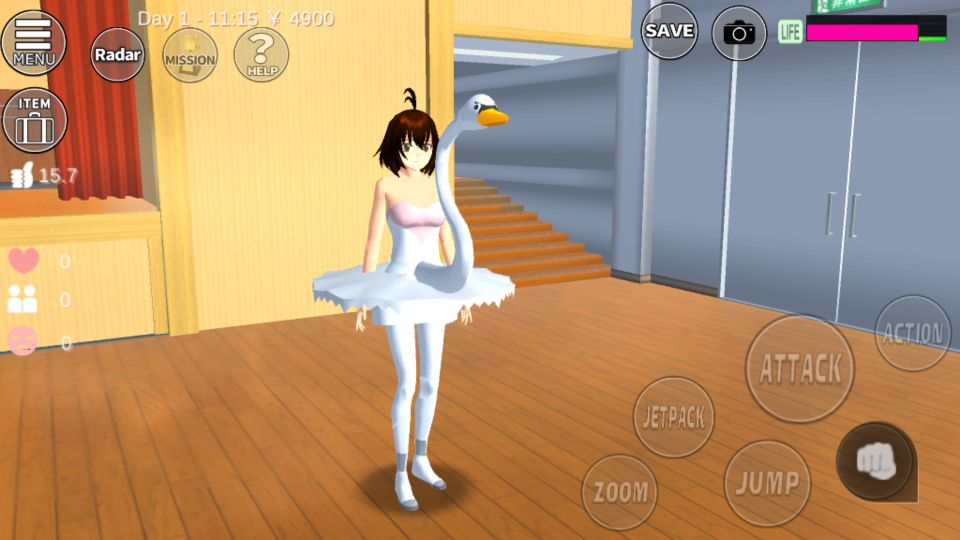Tap the ZOOM button
This screenshot has width=960, height=540.
click(x=620, y=491)
